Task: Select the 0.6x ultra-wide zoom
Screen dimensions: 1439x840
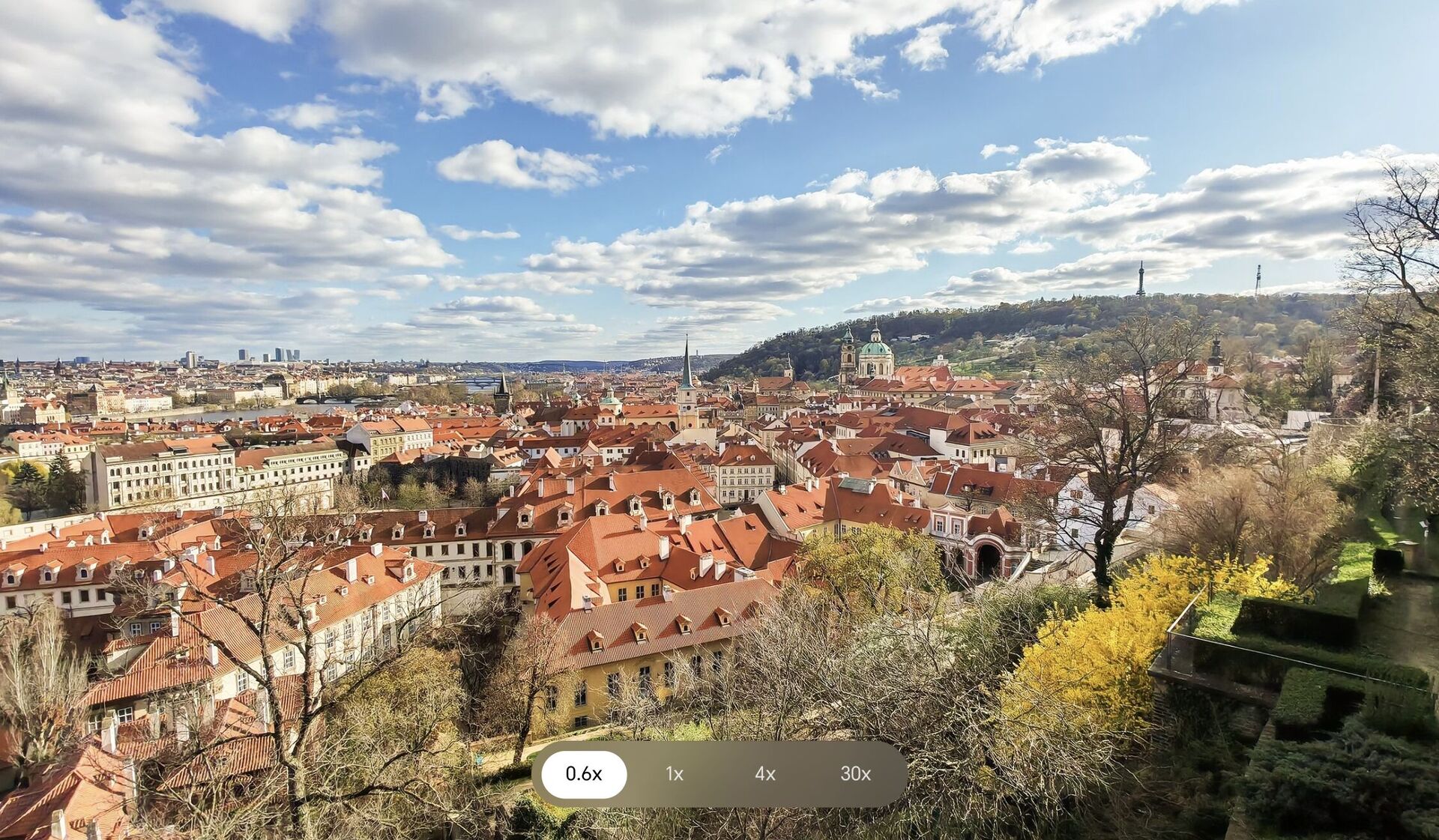Action: click(x=584, y=774)
